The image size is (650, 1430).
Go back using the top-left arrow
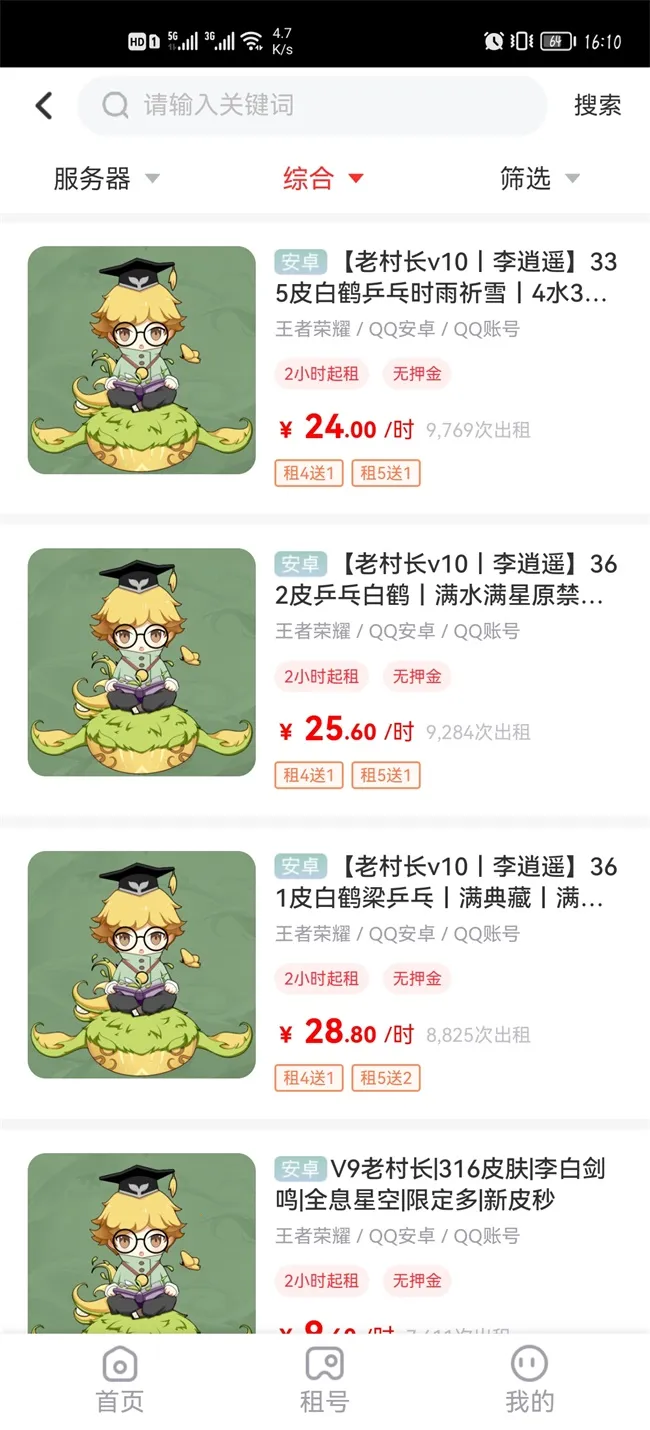coord(44,106)
